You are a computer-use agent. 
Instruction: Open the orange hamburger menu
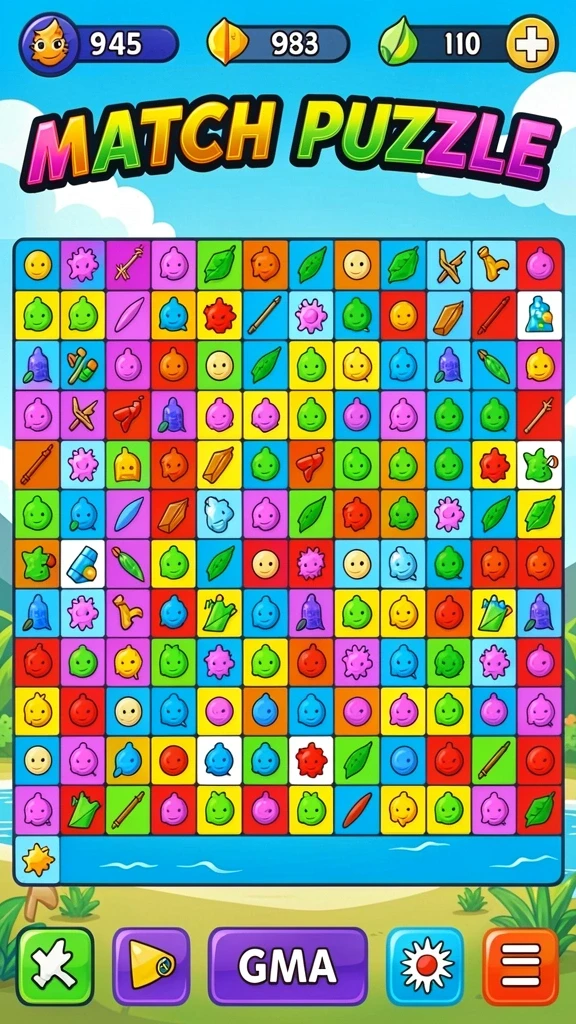[x=520, y=965]
